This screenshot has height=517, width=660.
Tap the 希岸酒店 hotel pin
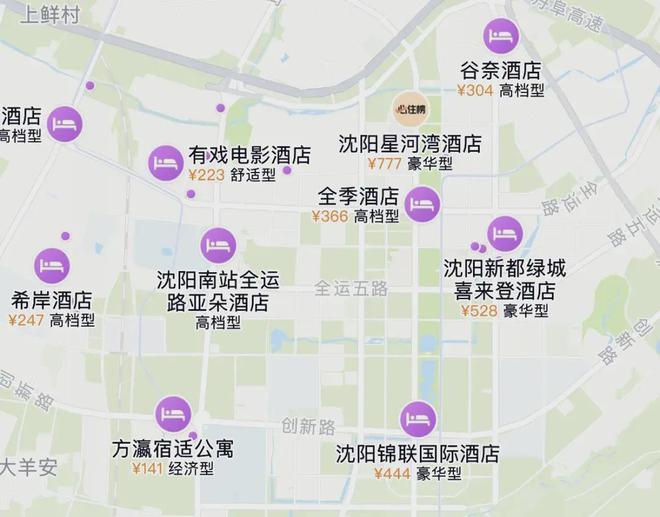pyautogui.click(x=52, y=265)
